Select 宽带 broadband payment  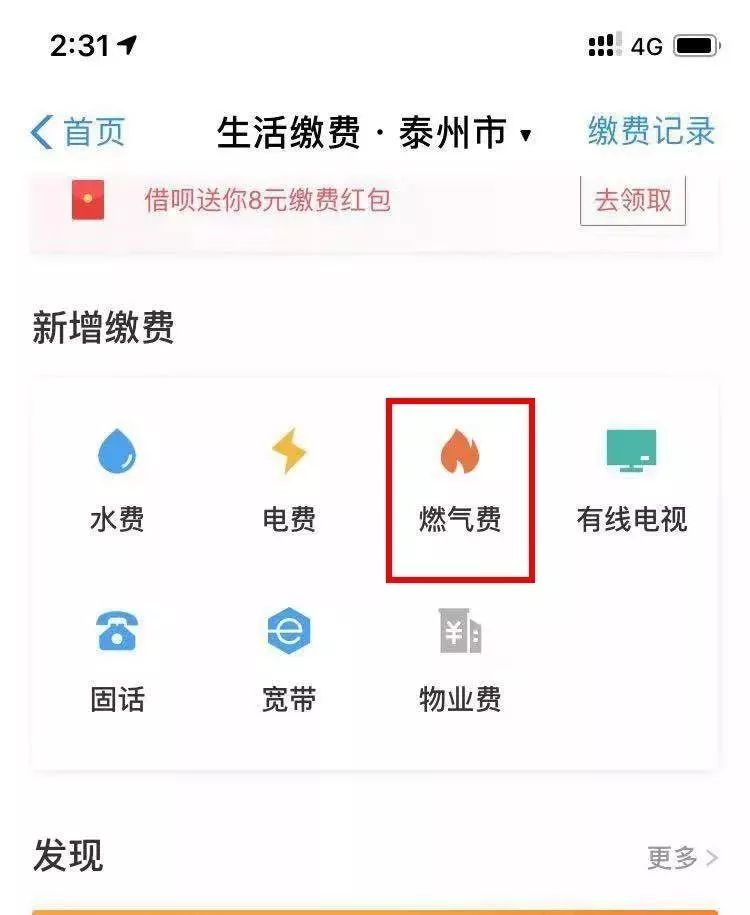[x=289, y=660]
